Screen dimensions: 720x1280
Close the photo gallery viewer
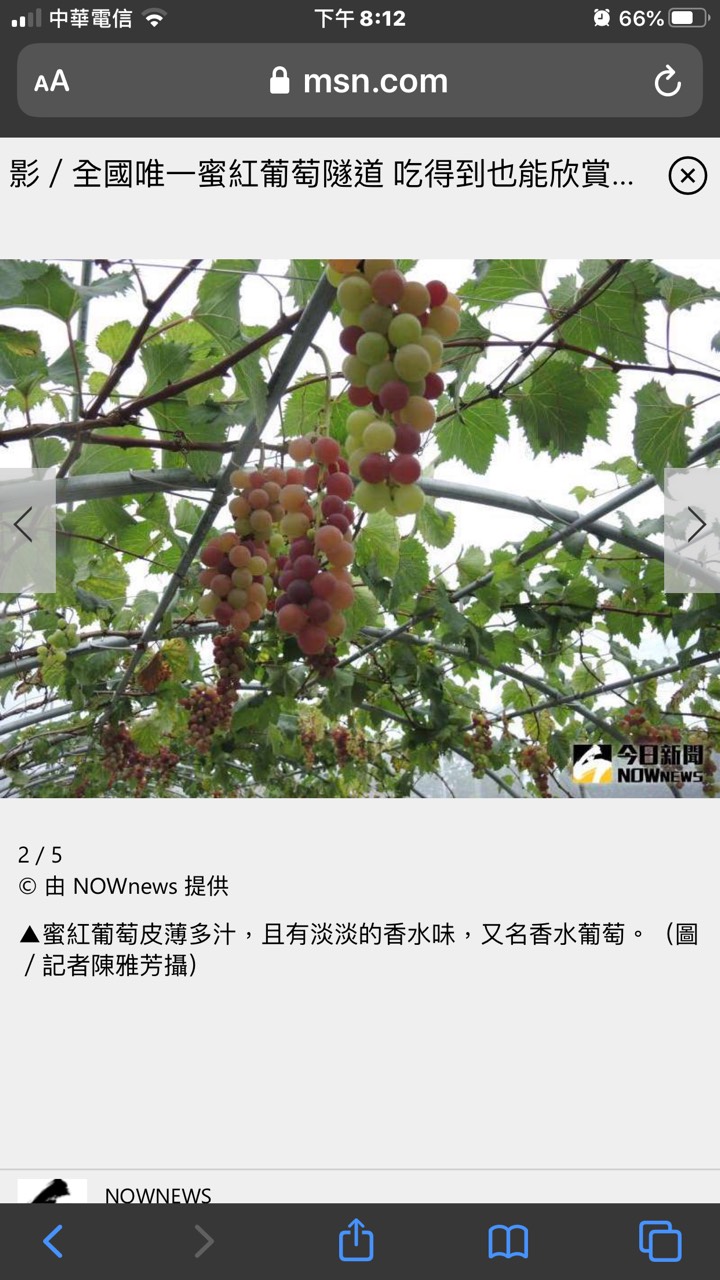click(x=687, y=177)
